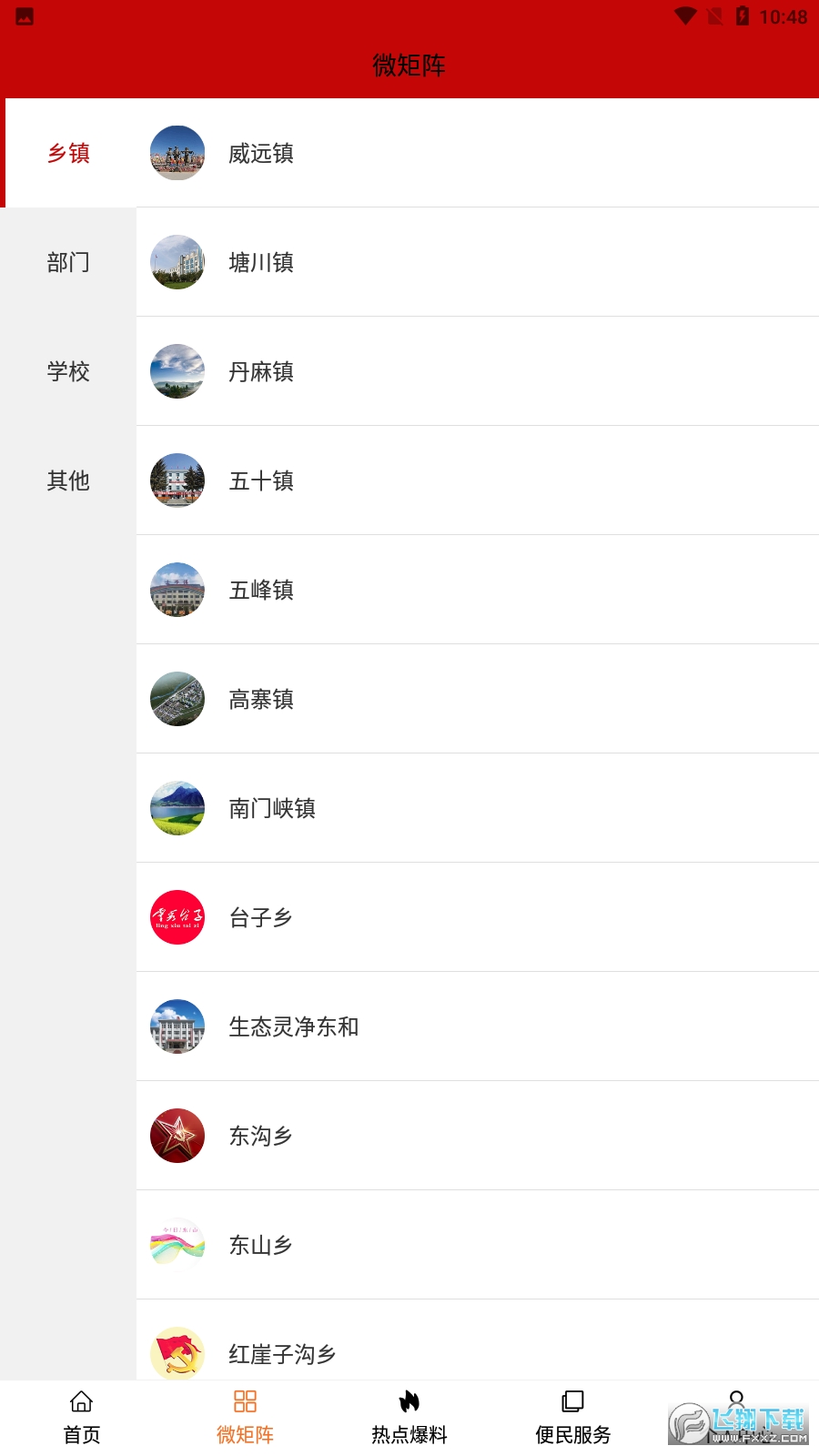Open the 南门峡镇 scenic avatar

(177, 808)
